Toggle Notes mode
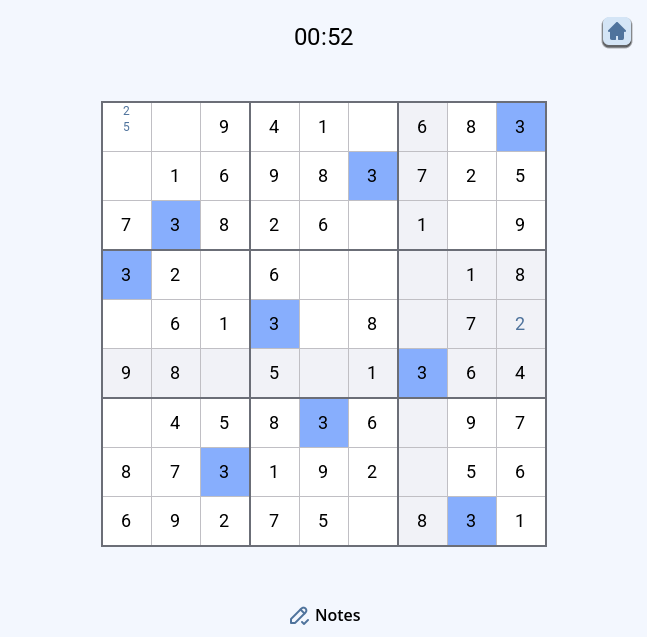 (x=325, y=615)
